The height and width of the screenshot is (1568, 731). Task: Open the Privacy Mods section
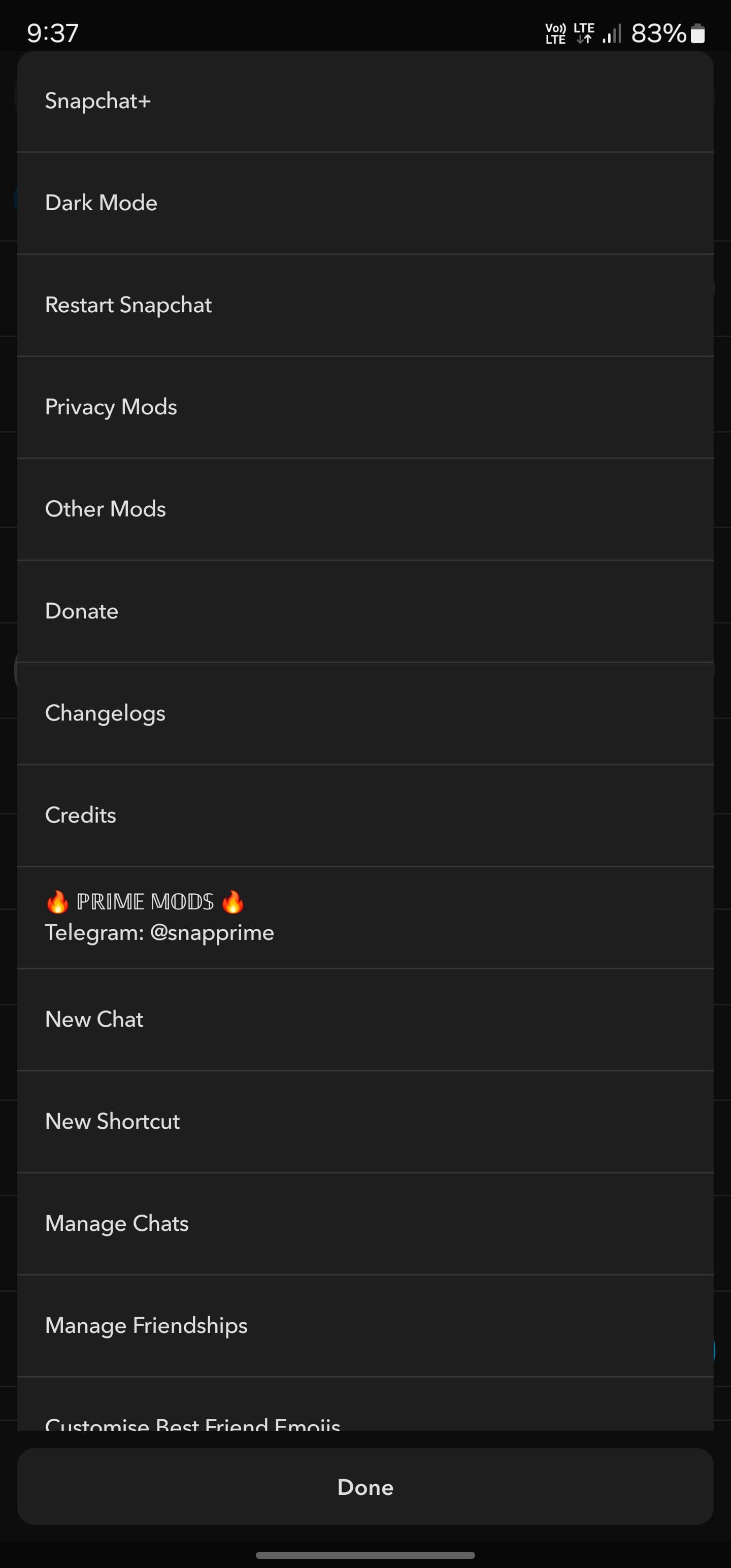pyautogui.click(x=111, y=407)
